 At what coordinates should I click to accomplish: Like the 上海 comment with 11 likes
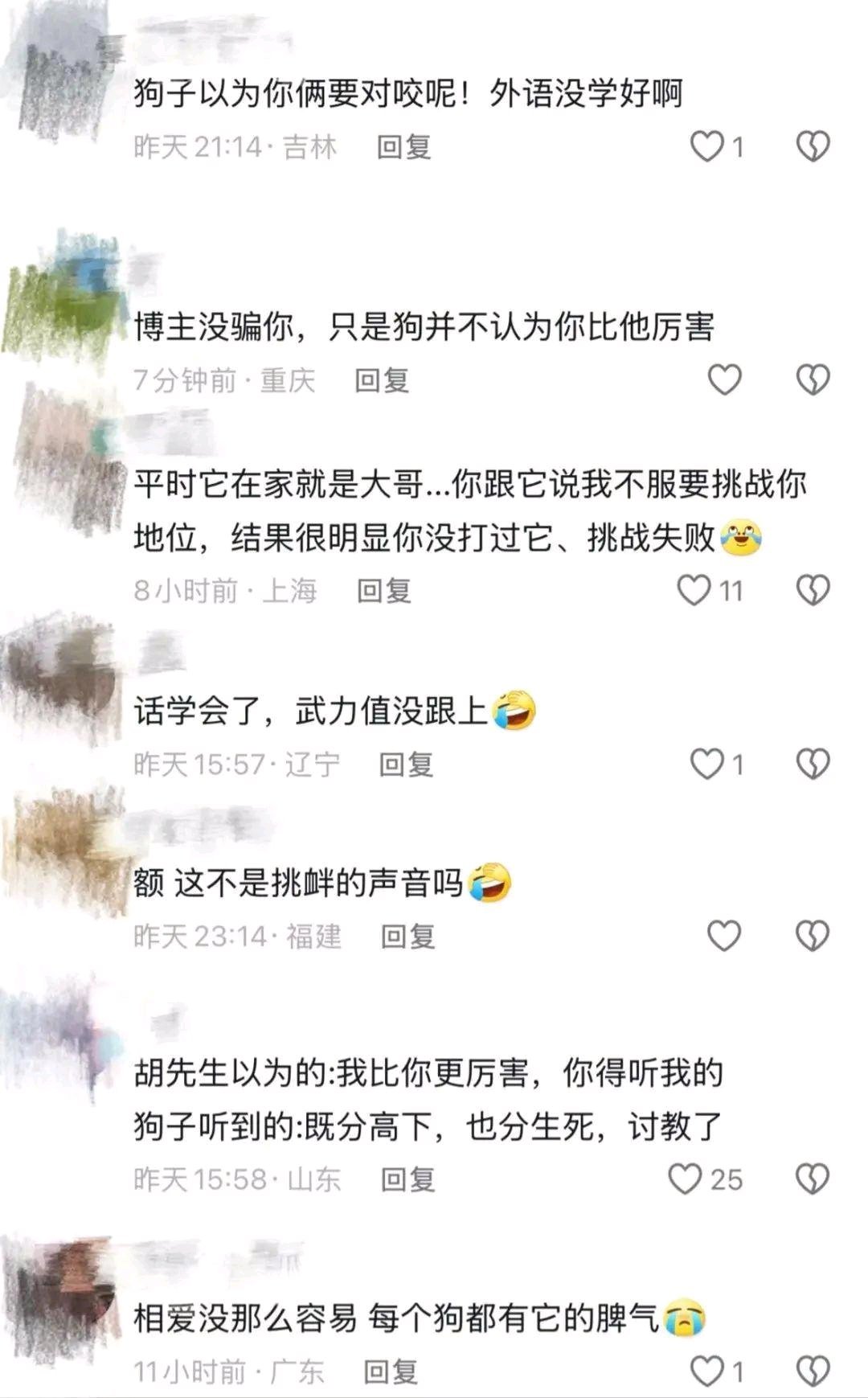pyautogui.click(x=694, y=591)
